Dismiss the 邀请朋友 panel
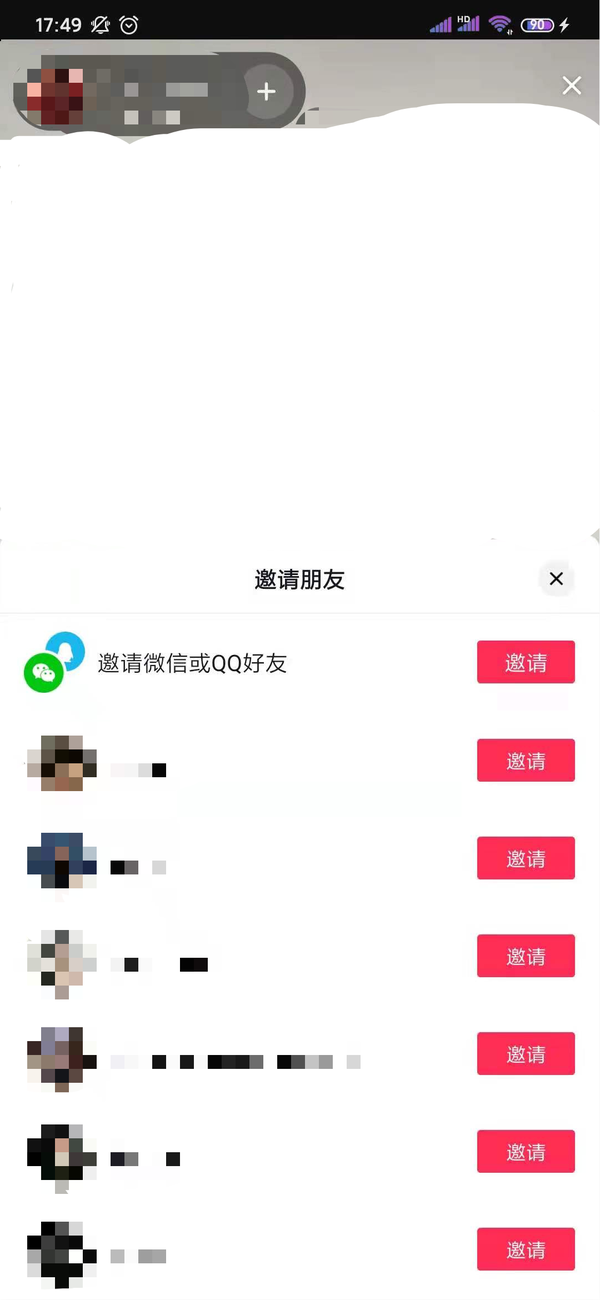This screenshot has height=1300, width=600. click(x=556, y=579)
